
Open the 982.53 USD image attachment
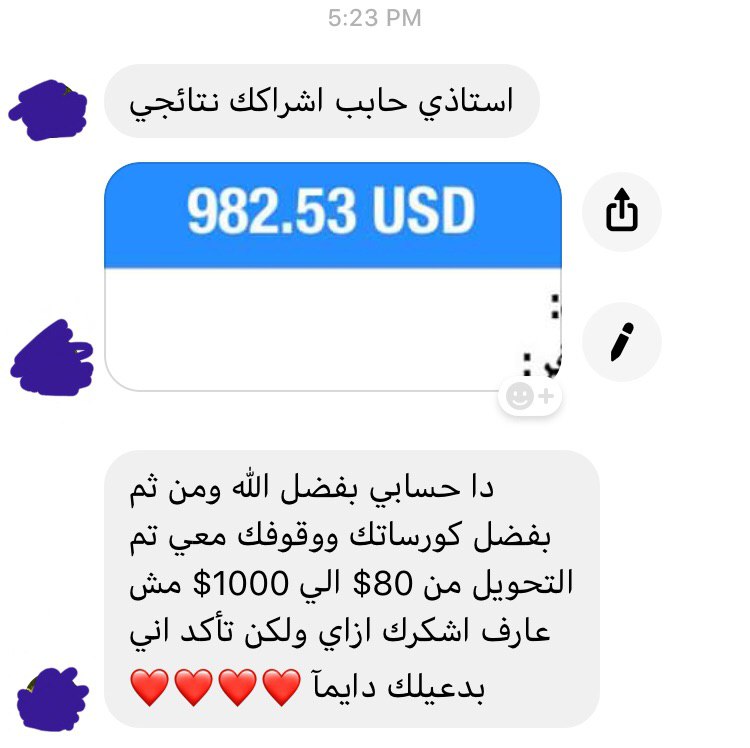tap(332, 275)
